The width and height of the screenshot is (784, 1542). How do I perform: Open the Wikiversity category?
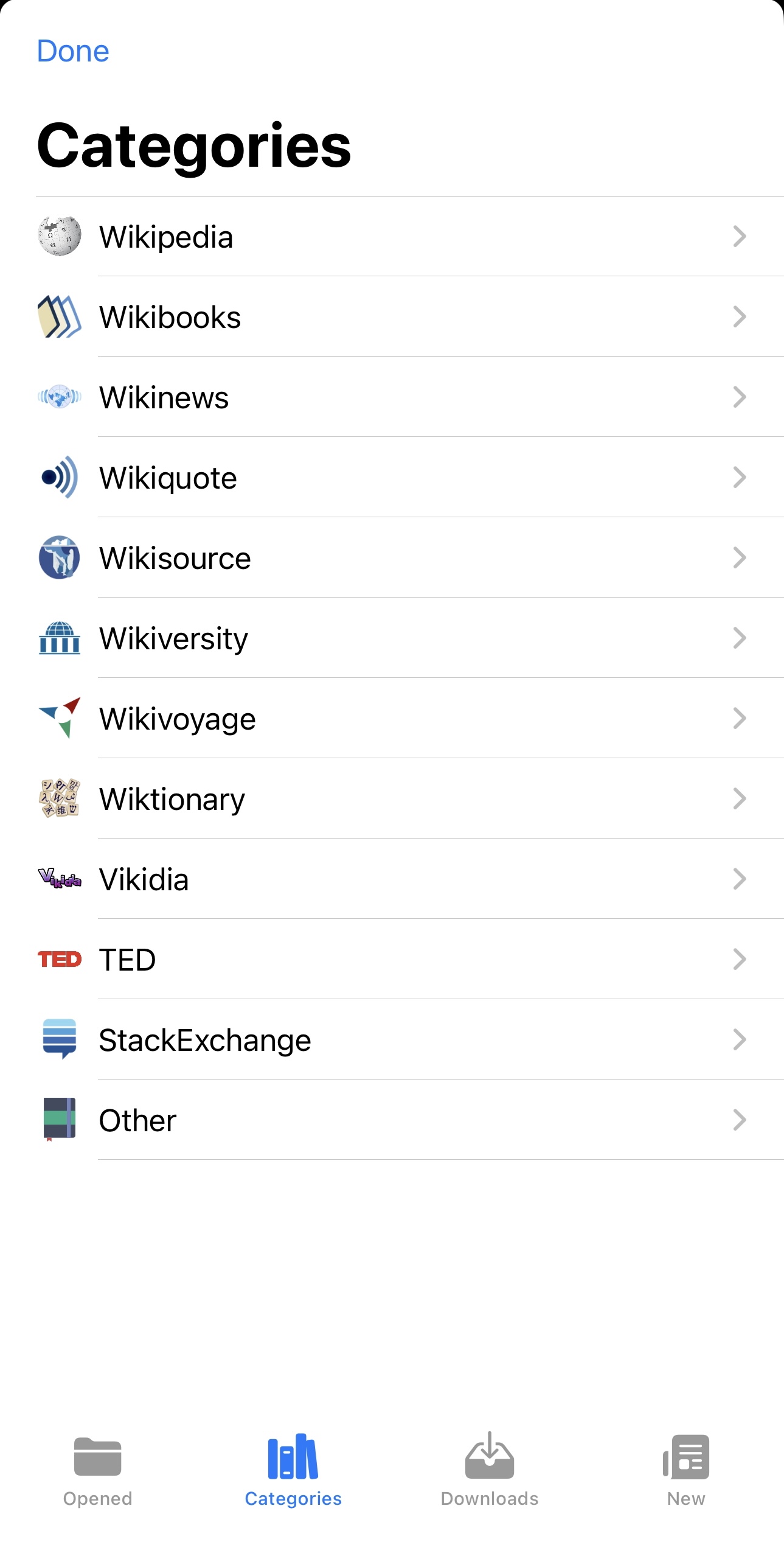tap(392, 638)
